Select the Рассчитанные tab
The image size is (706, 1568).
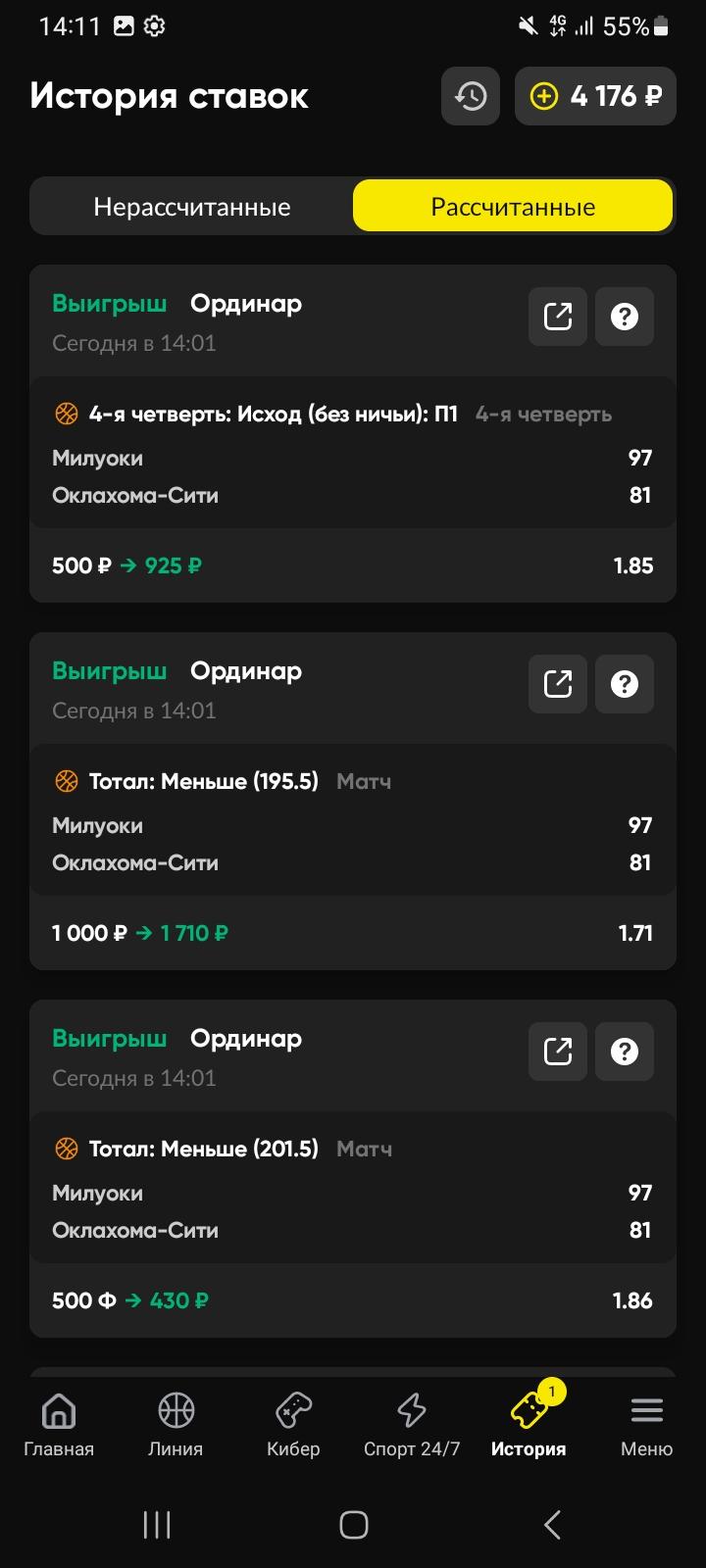click(513, 207)
